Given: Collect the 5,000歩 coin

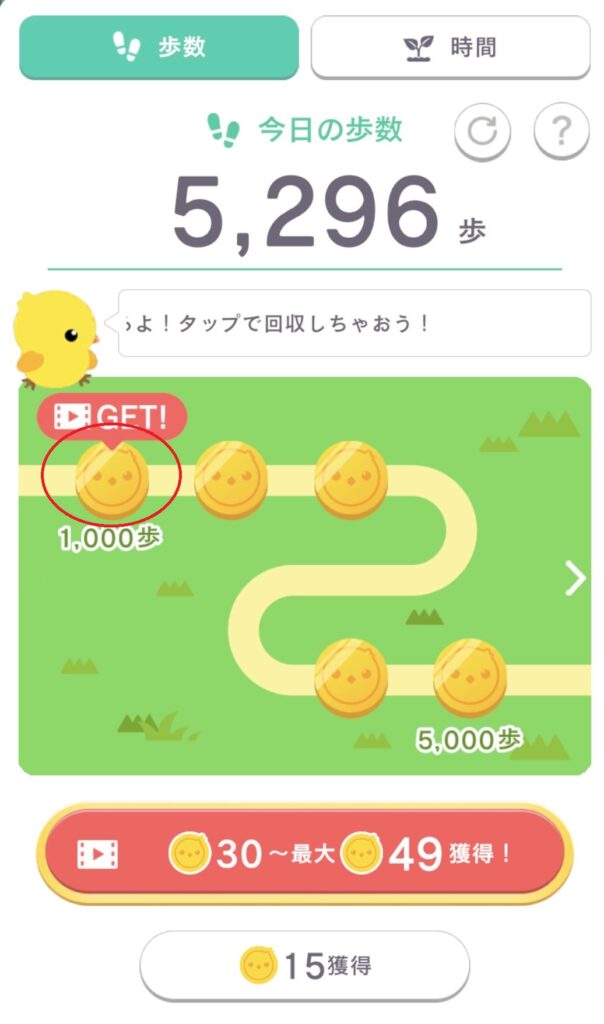Looking at the screenshot, I should point(469,678).
